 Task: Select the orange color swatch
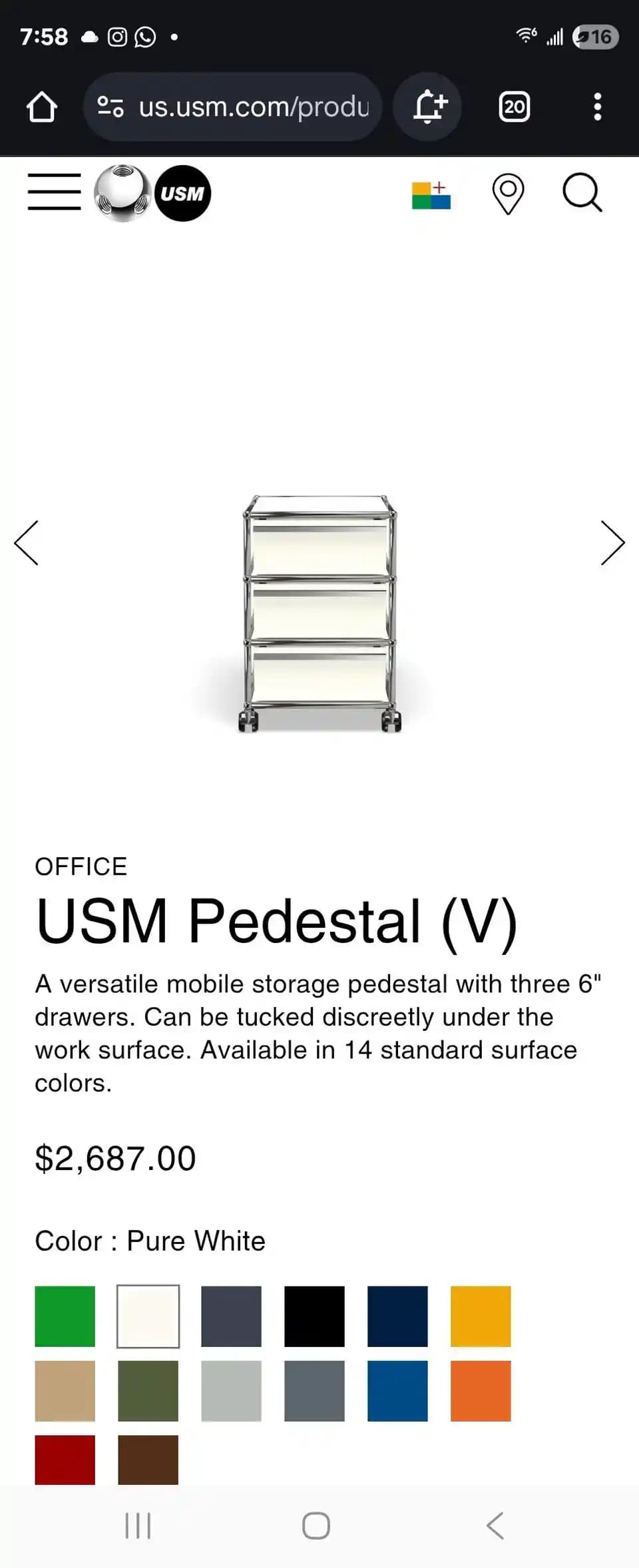coord(481,1390)
